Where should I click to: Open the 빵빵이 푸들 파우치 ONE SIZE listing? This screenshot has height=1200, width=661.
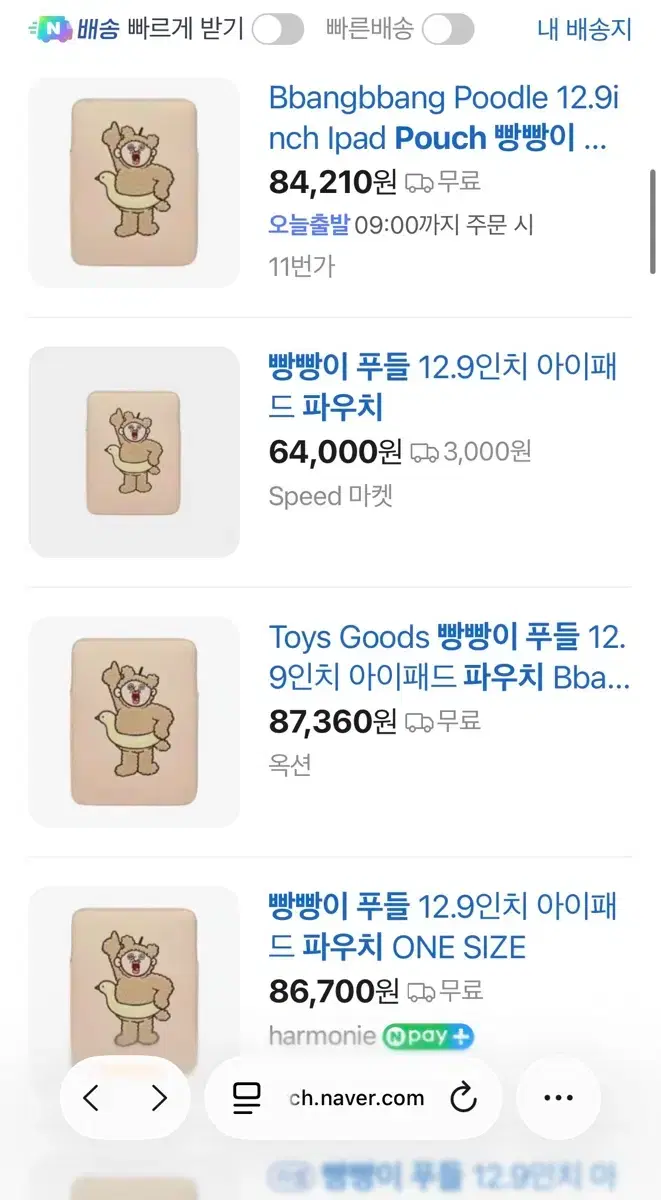443,926
